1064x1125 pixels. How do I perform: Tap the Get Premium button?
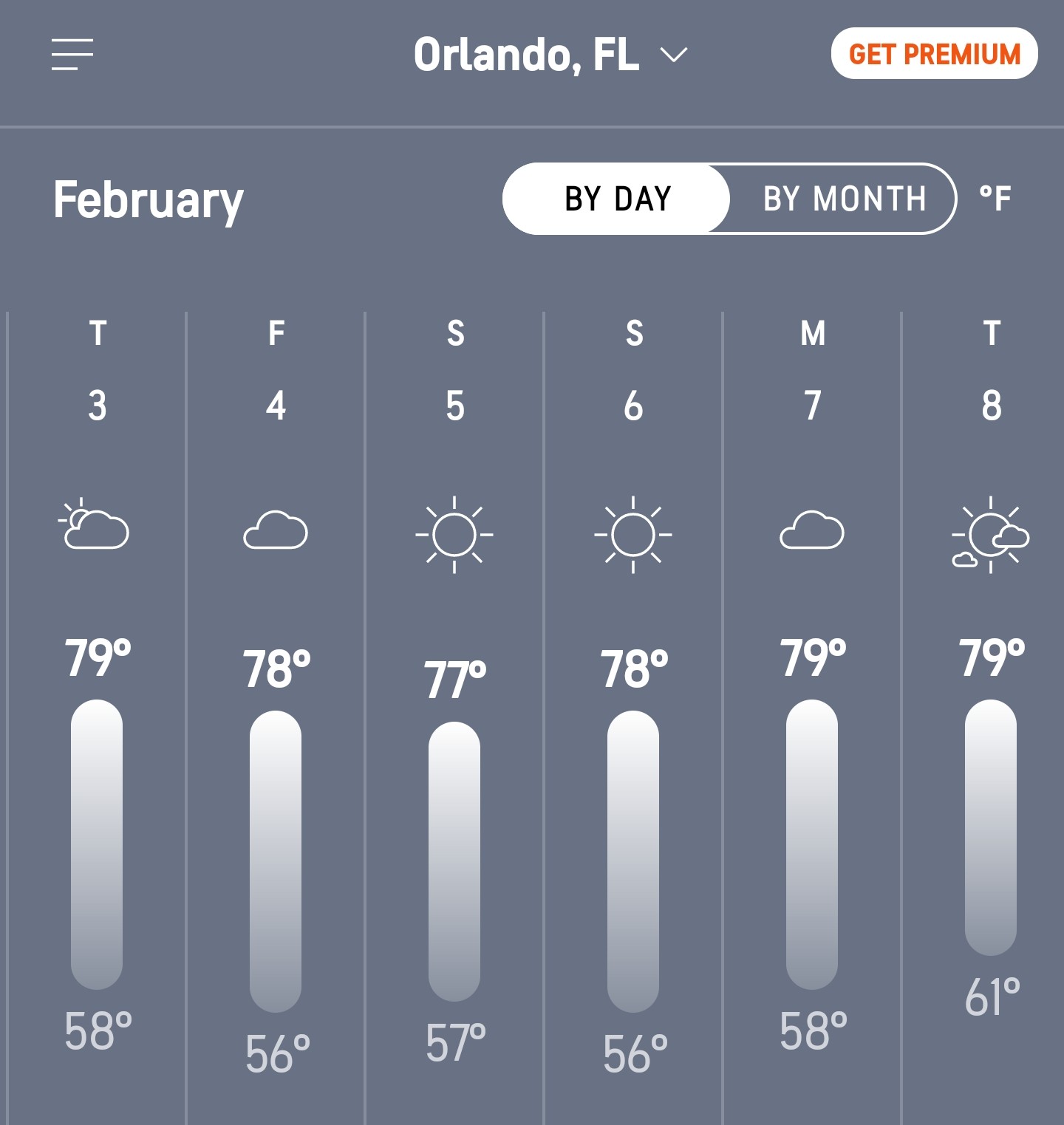click(x=934, y=53)
